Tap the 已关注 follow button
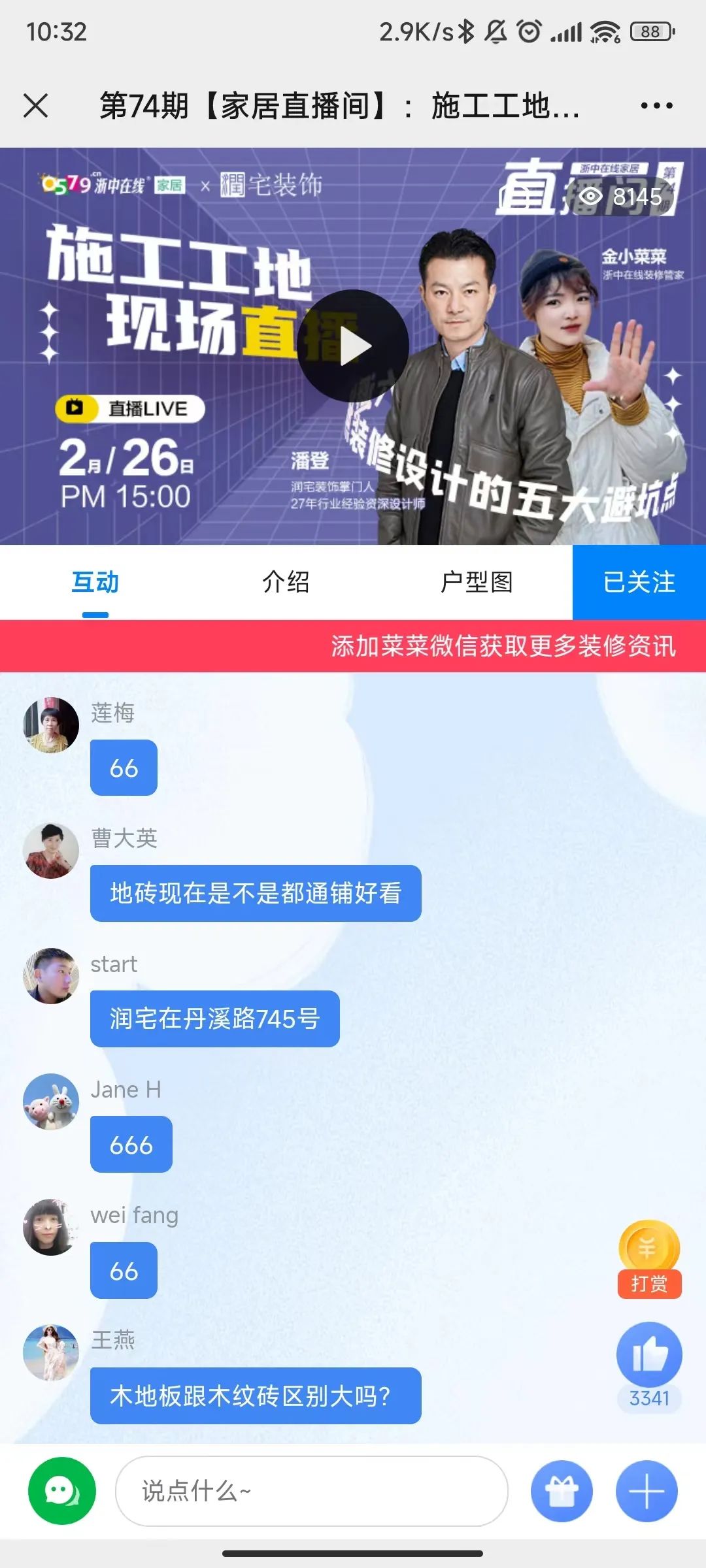Screen dimensions: 706x1568 [639, 582]
